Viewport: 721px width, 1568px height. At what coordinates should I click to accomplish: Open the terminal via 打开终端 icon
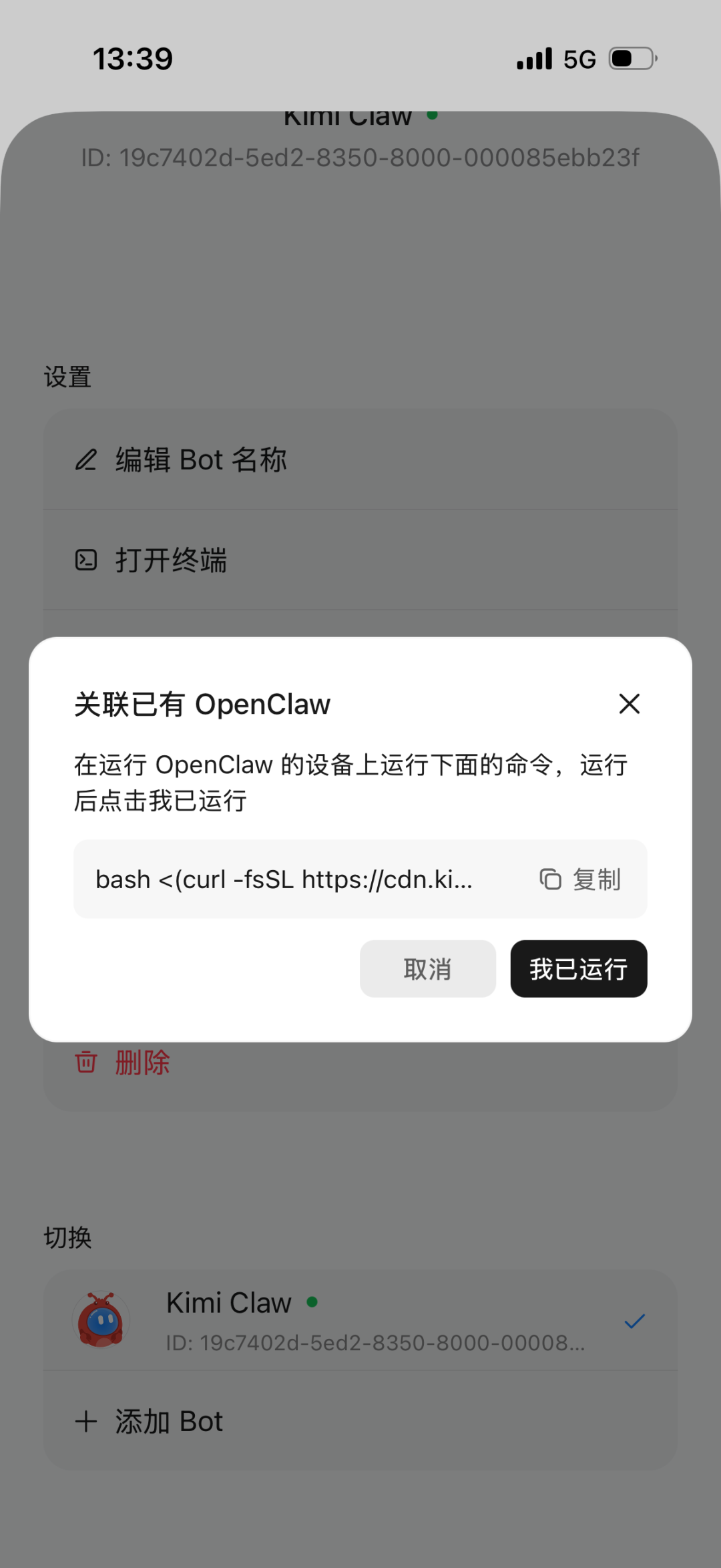point(85,561)
